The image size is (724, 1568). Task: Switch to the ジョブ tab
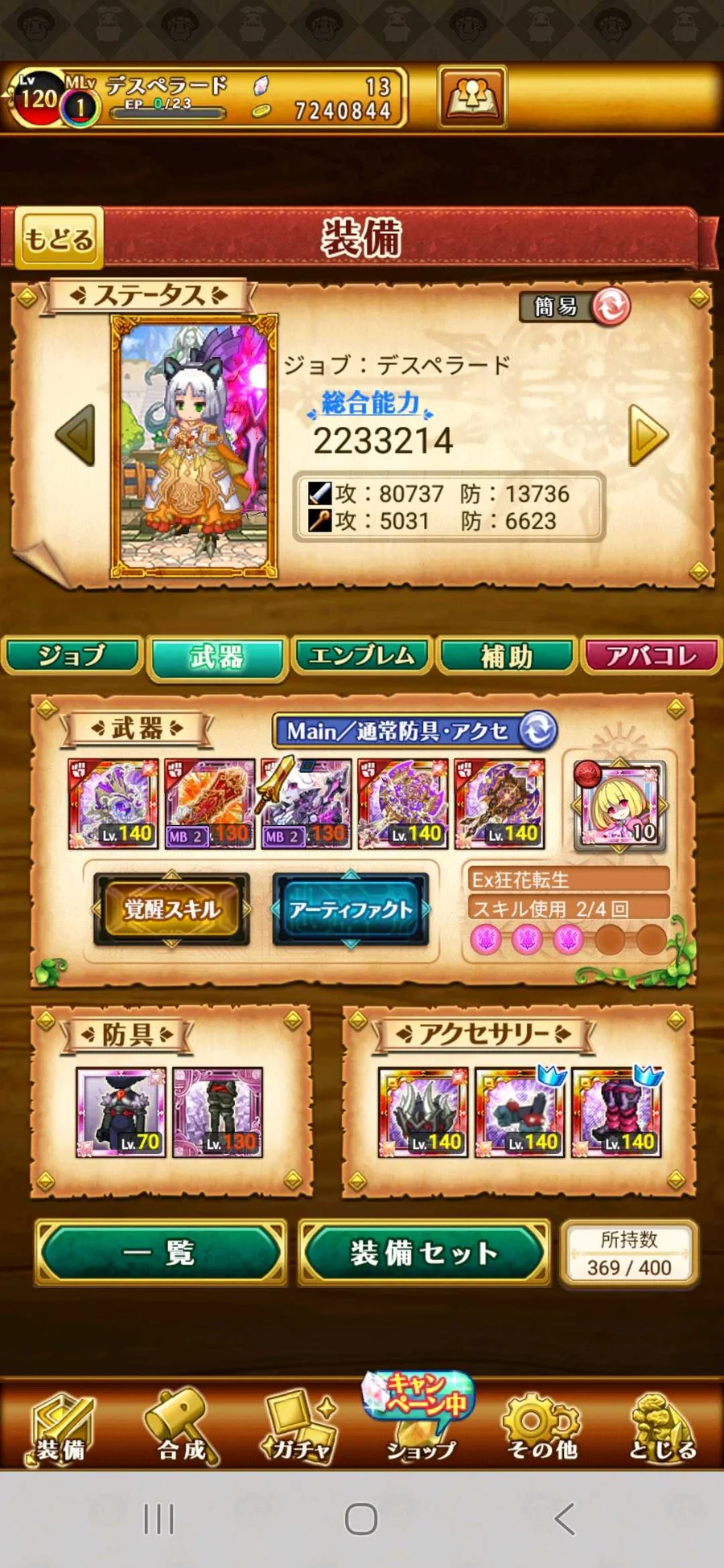point(72,655)
